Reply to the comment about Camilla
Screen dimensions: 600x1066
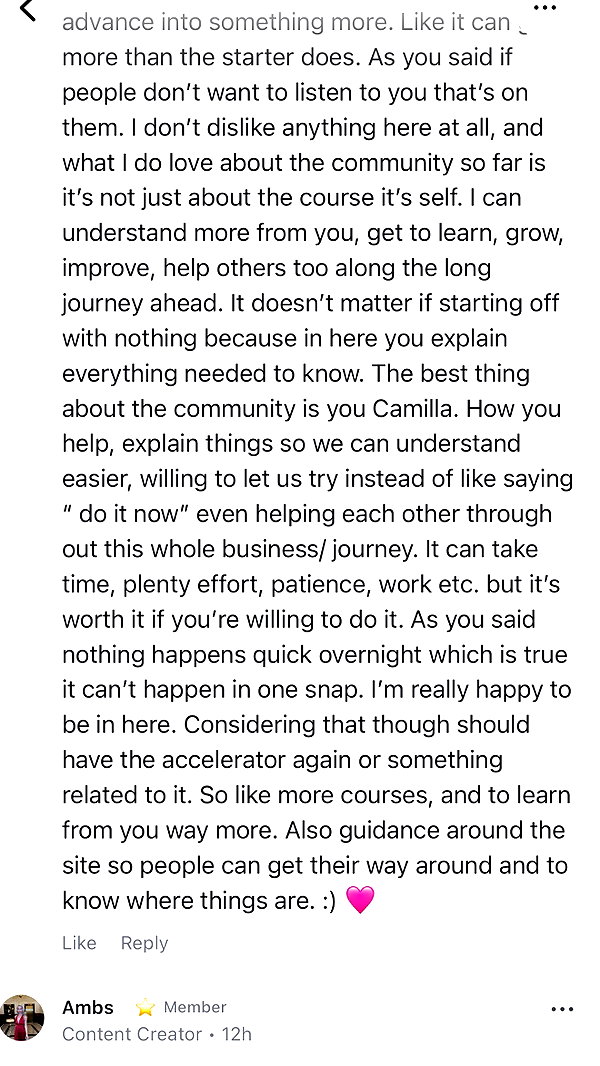(144, 943)
